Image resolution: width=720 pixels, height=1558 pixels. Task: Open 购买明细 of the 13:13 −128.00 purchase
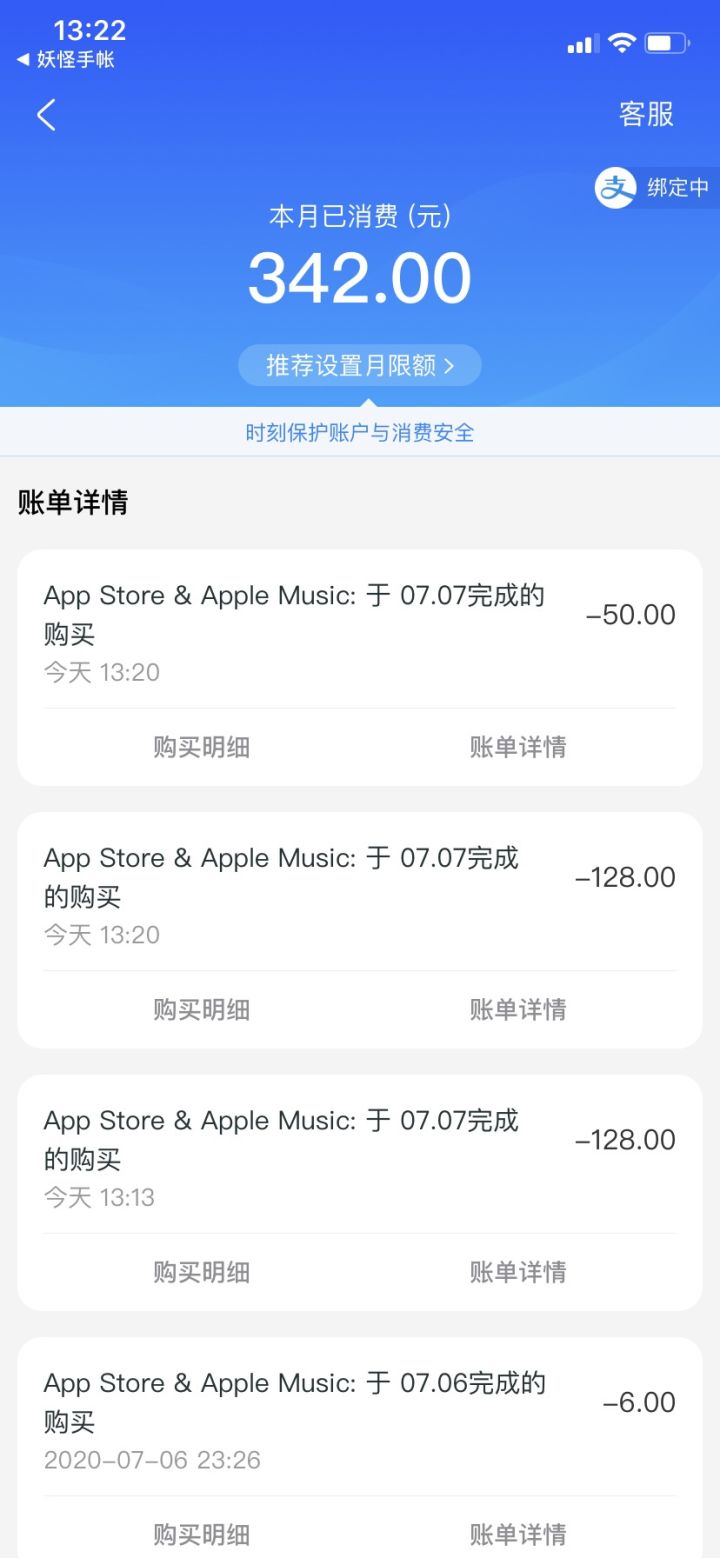201,1271
